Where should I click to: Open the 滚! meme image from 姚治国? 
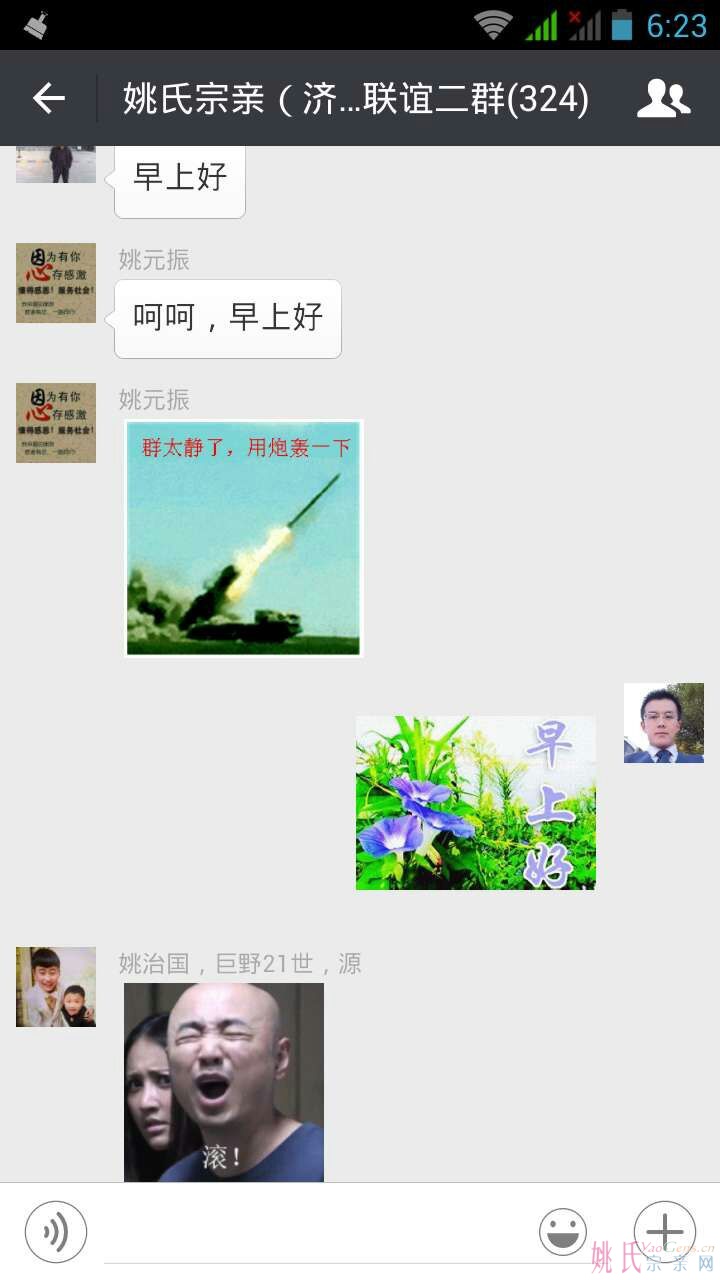(x=223, y=1082)
